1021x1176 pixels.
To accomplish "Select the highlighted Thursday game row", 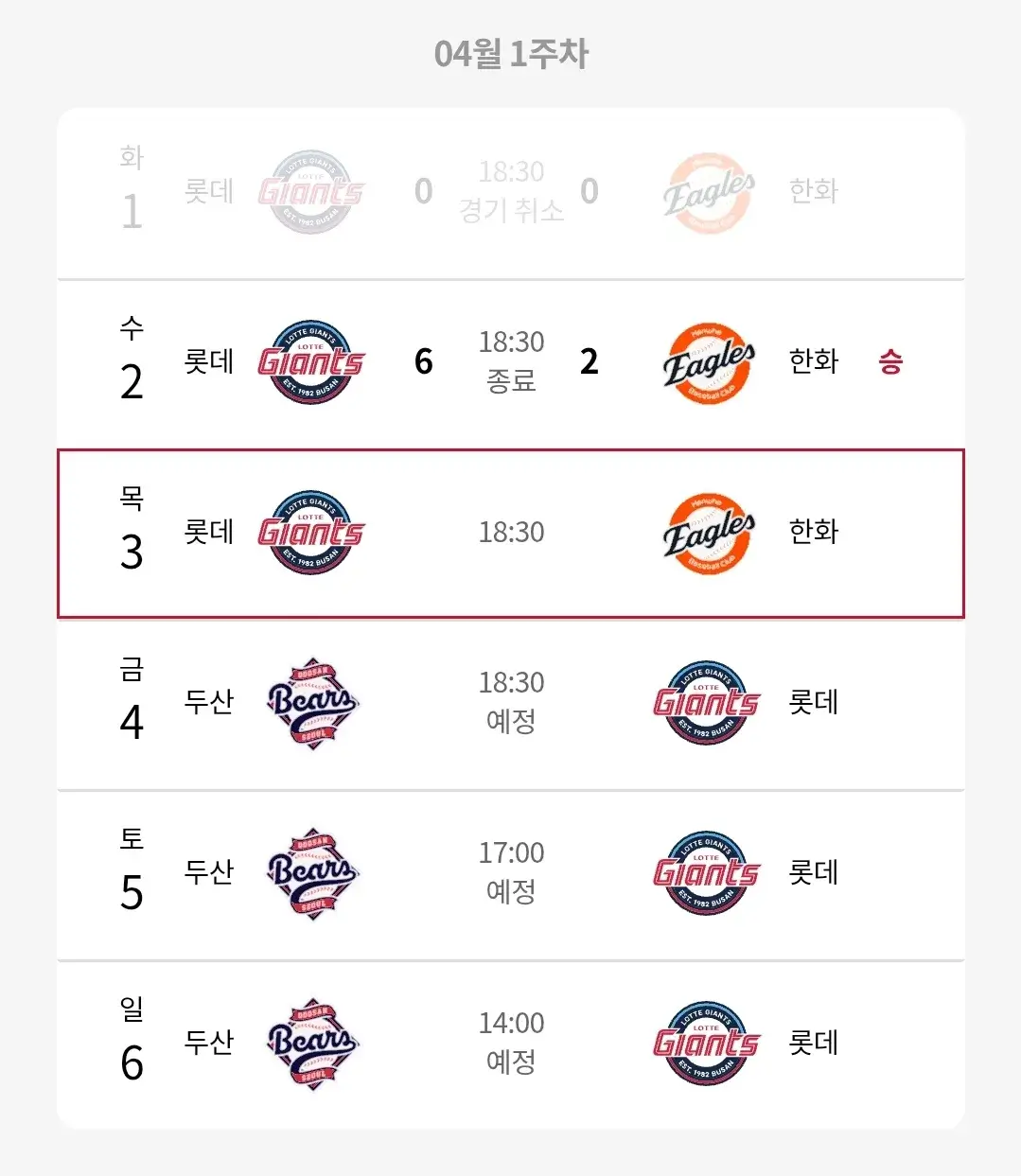I will (510, 532).
